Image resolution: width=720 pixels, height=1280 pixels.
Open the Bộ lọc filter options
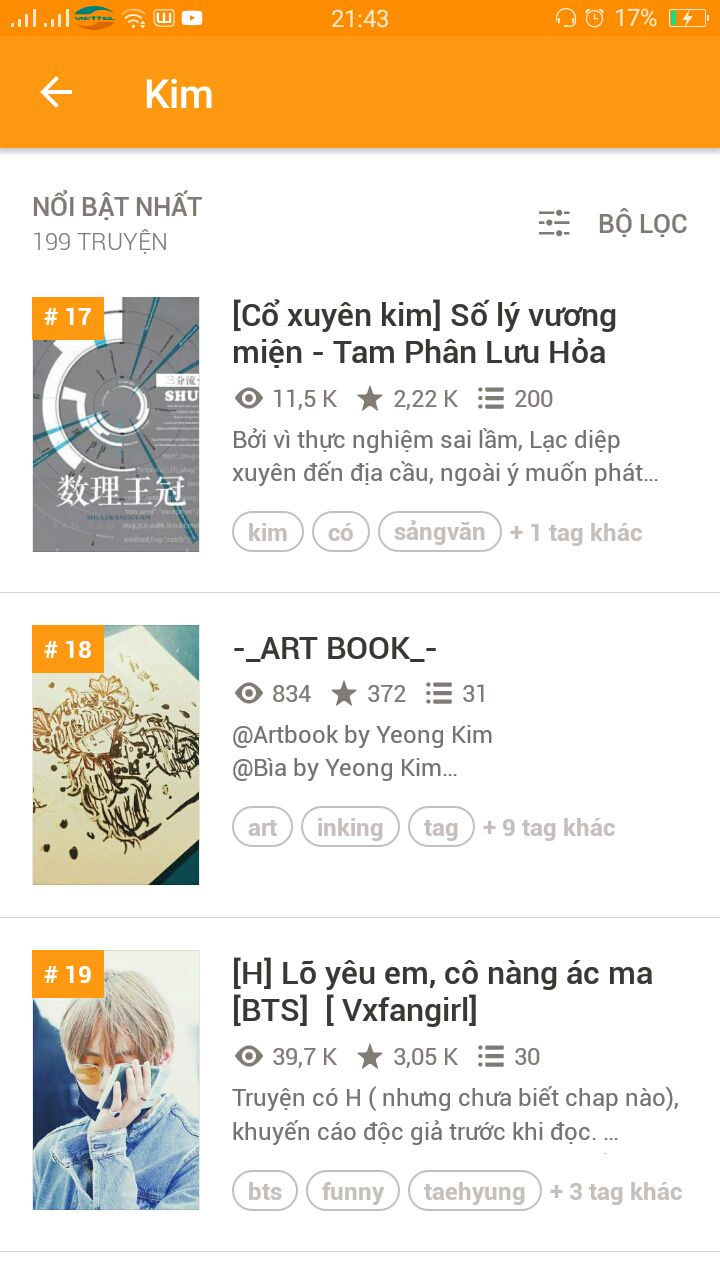(x=612, y=224)
